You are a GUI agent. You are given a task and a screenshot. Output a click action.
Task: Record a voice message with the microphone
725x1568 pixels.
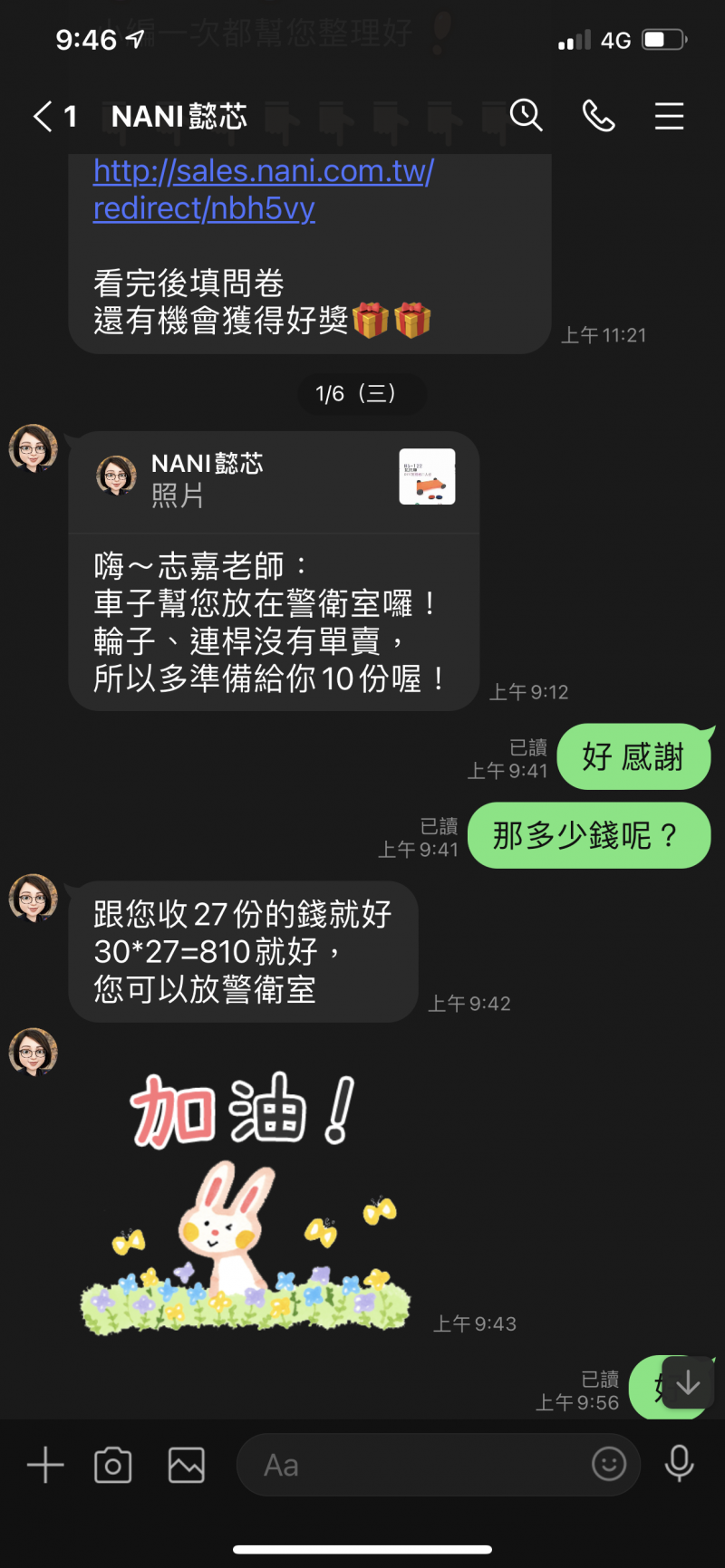(679, 1465)
